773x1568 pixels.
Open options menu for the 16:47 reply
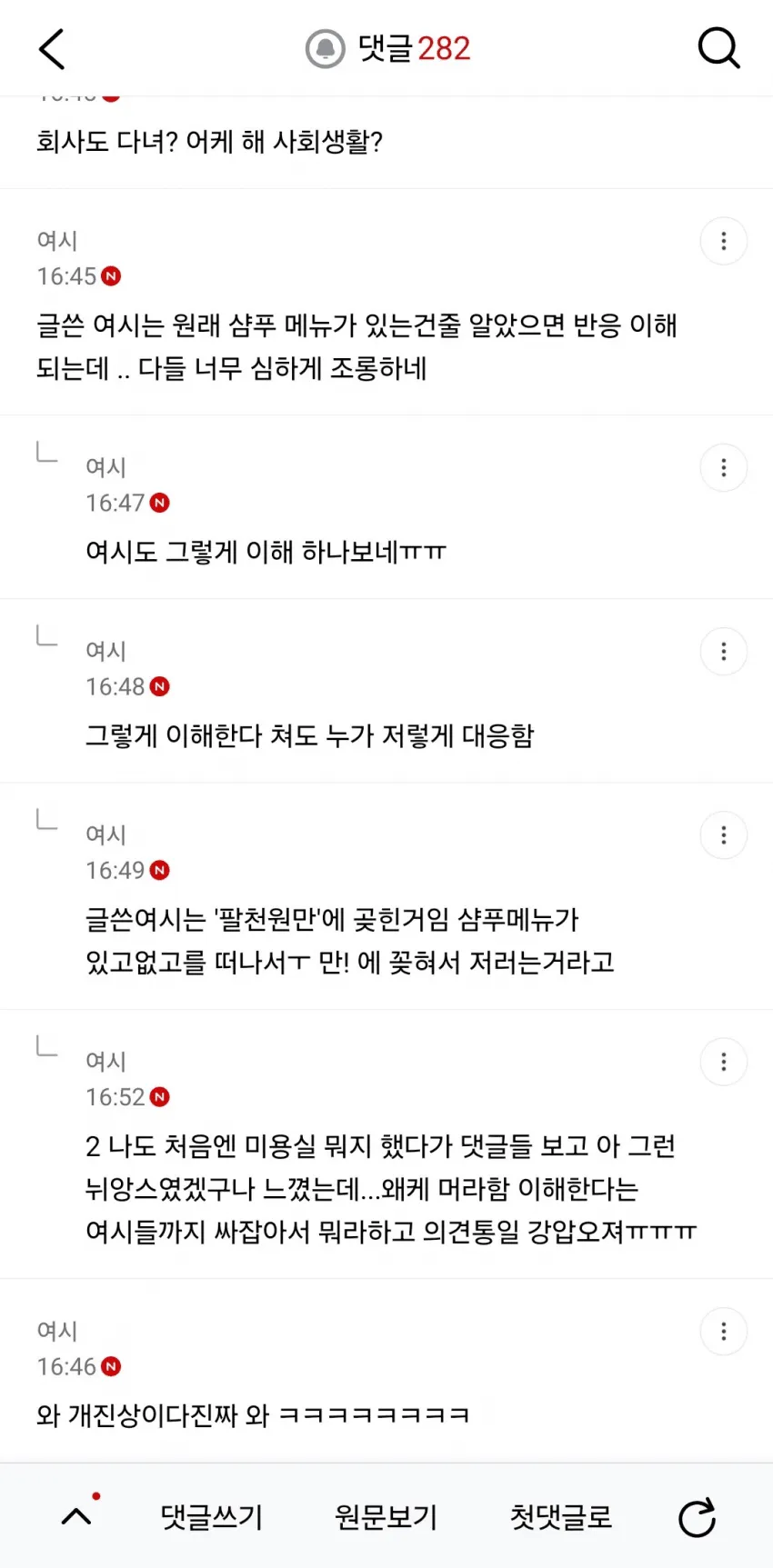point(724,467)
